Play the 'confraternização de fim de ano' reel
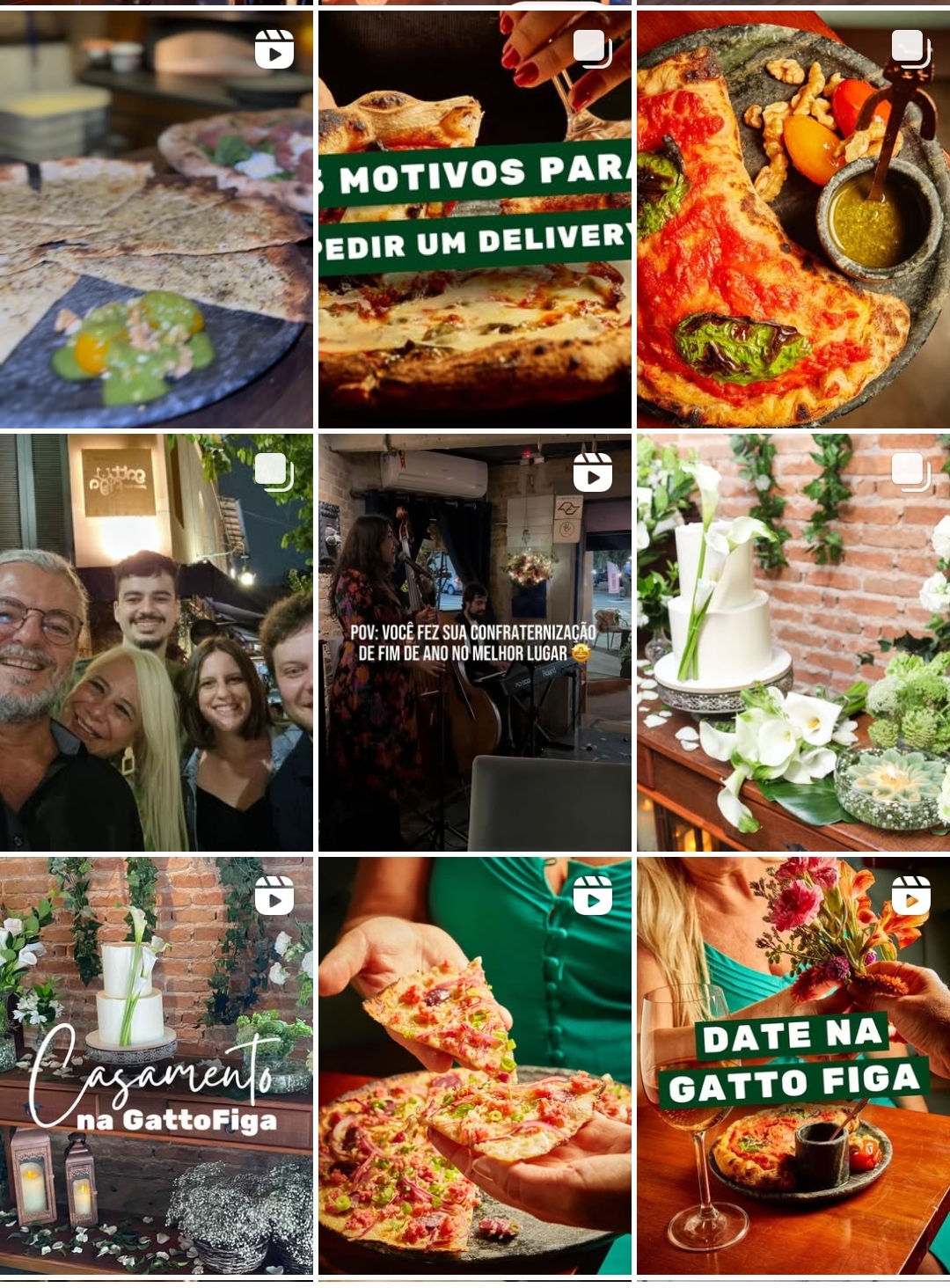 [474, 642]
